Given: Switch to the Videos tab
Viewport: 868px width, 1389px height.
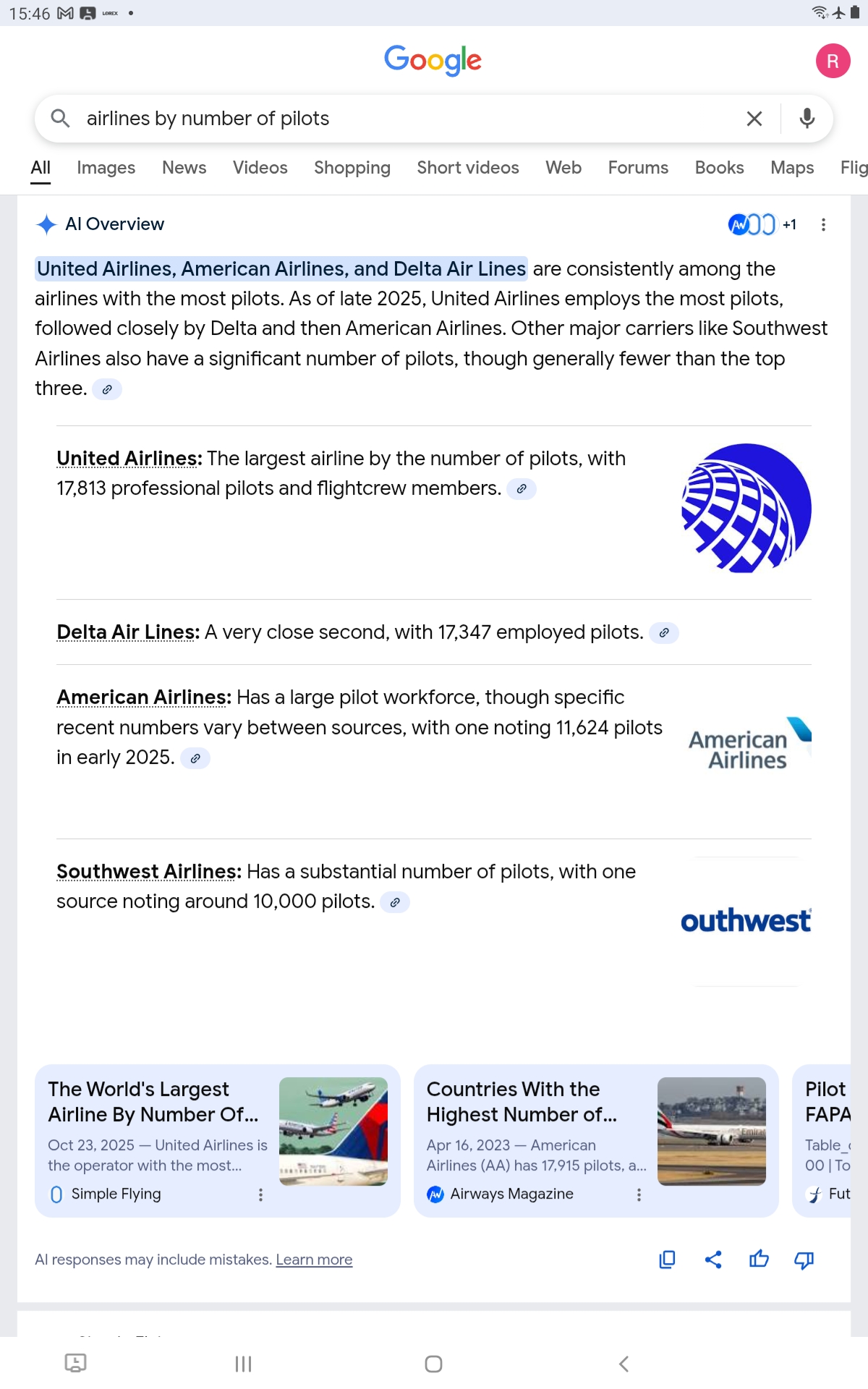Looking at the screenshot, I should point(260,168).
